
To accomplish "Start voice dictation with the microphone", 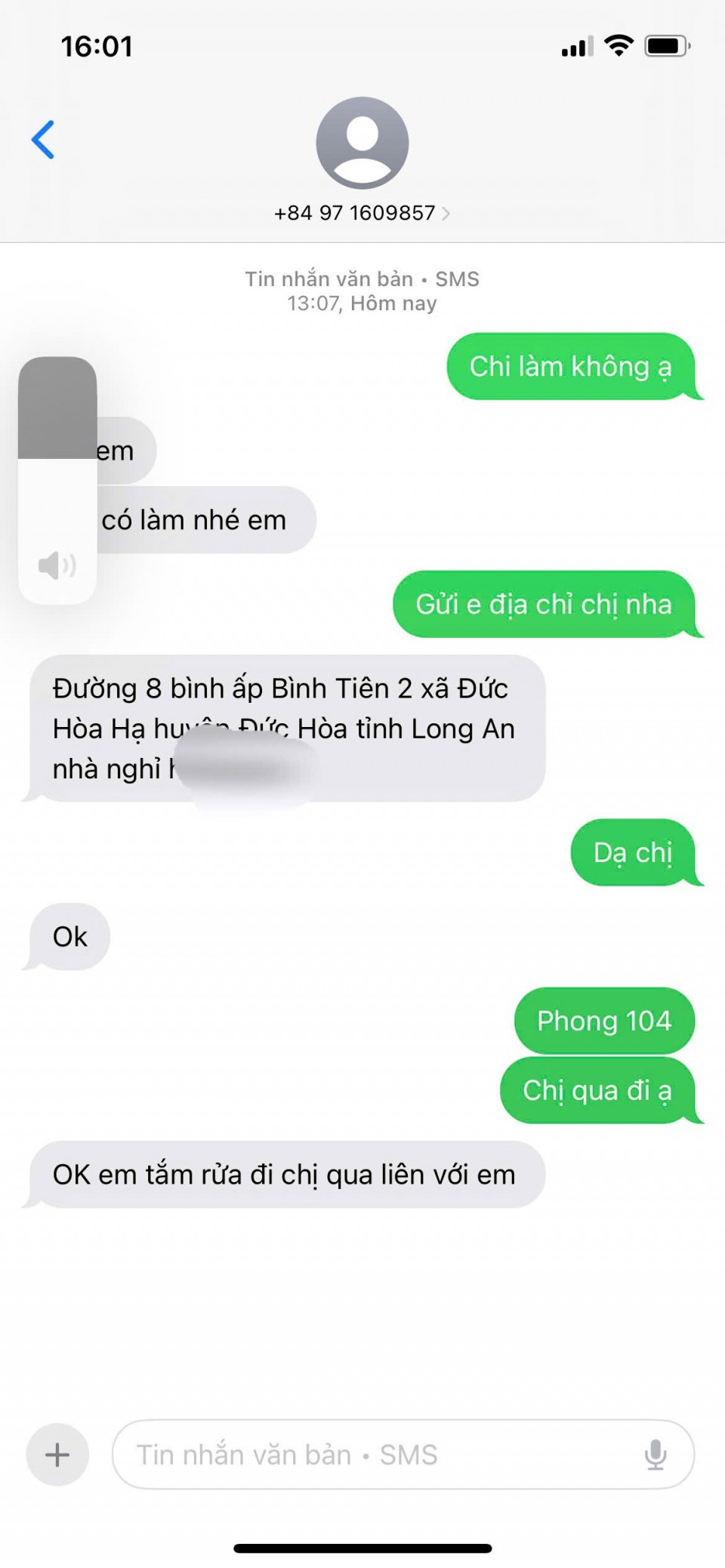I will tap(656, 1454).
